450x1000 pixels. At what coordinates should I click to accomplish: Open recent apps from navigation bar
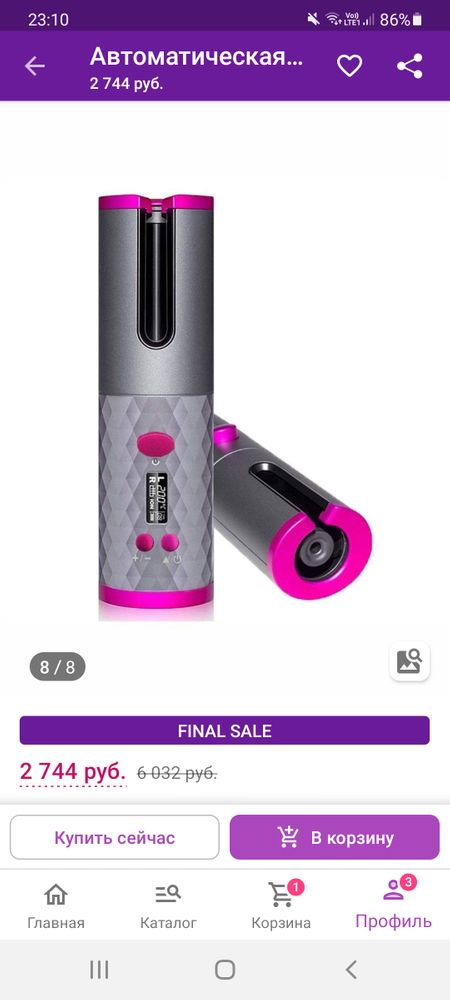coord(99,970)
